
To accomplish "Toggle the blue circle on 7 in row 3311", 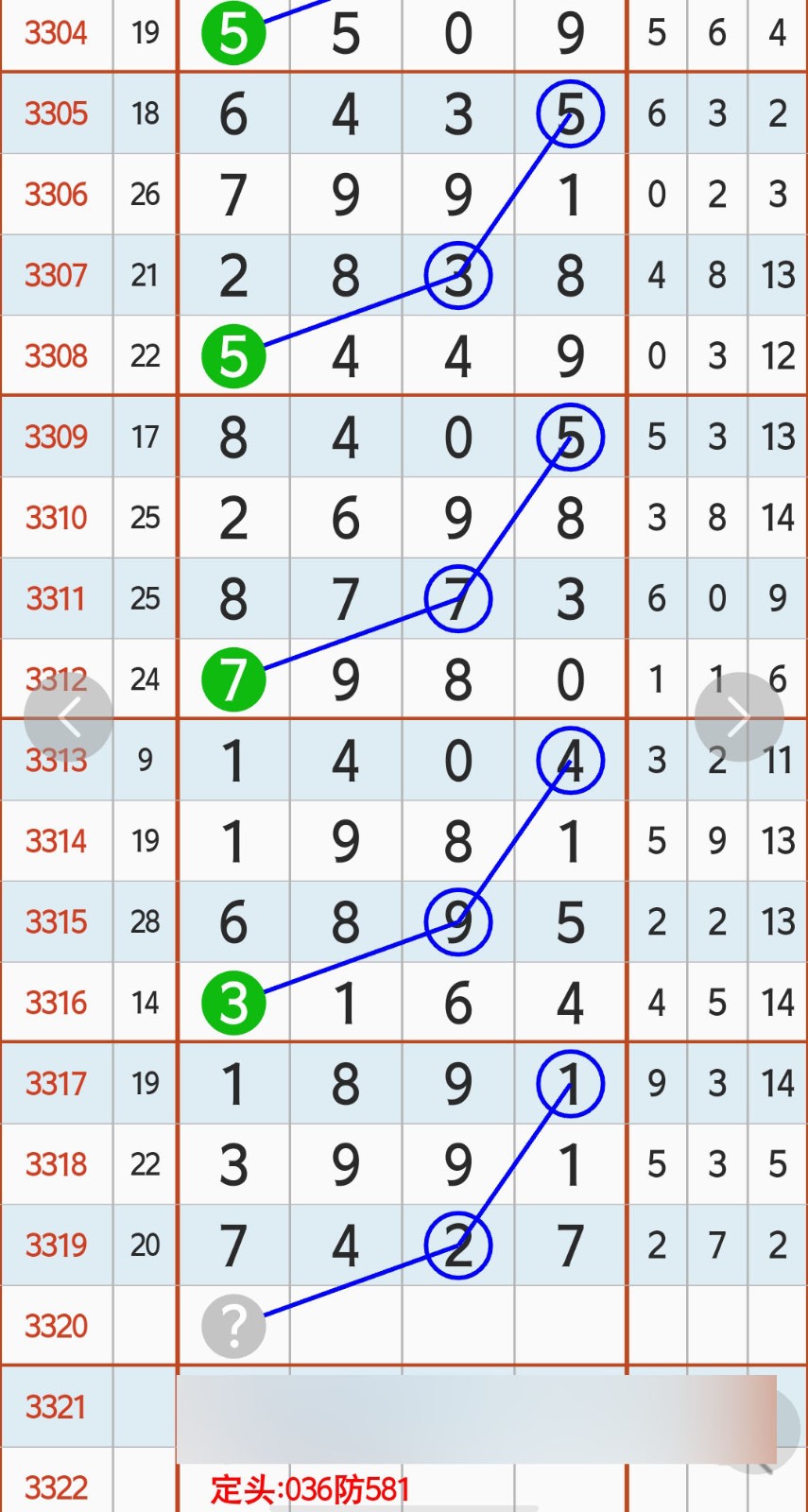I will pos(458,597).
